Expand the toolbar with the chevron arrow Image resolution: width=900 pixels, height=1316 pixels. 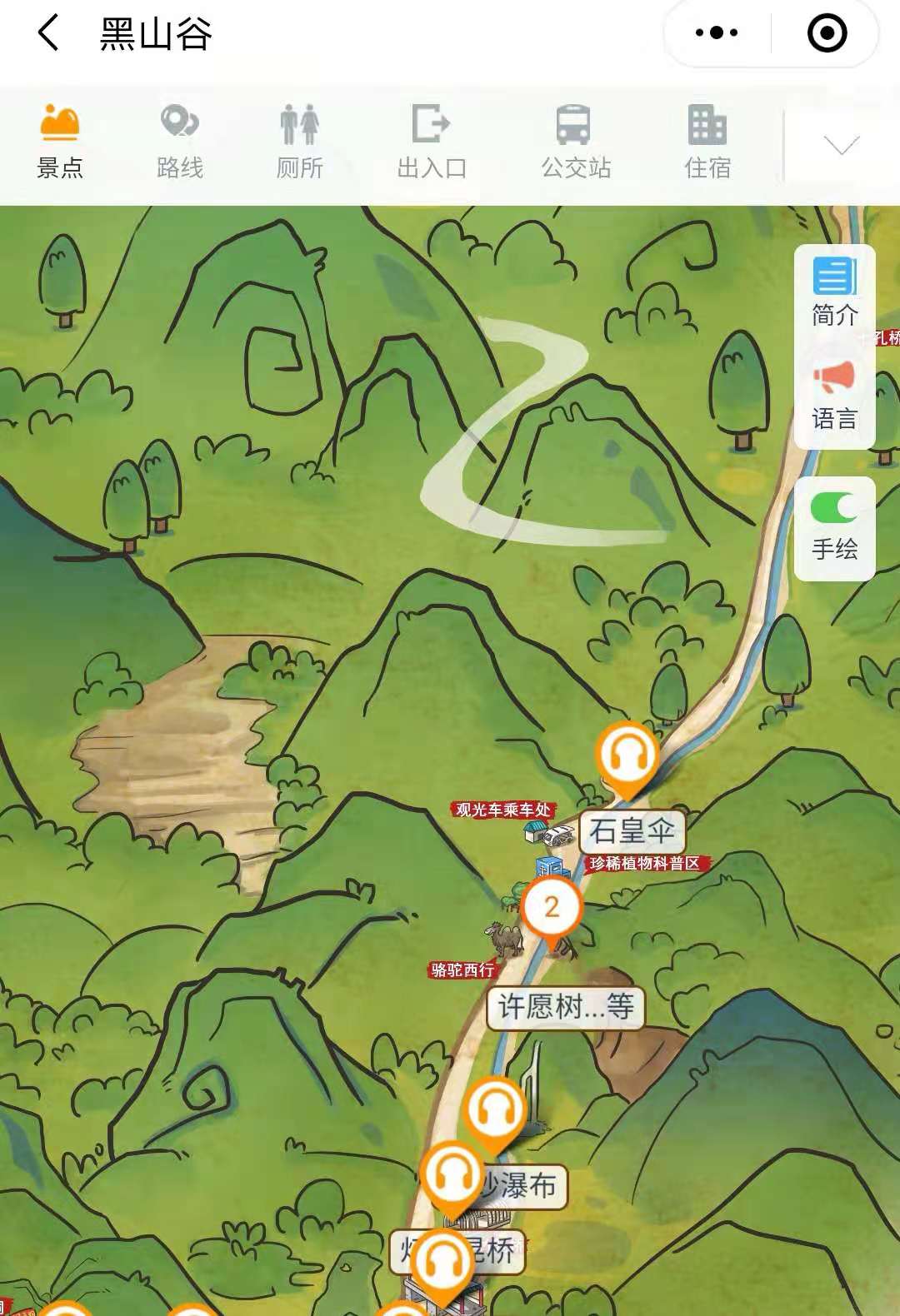coord(841,146)
